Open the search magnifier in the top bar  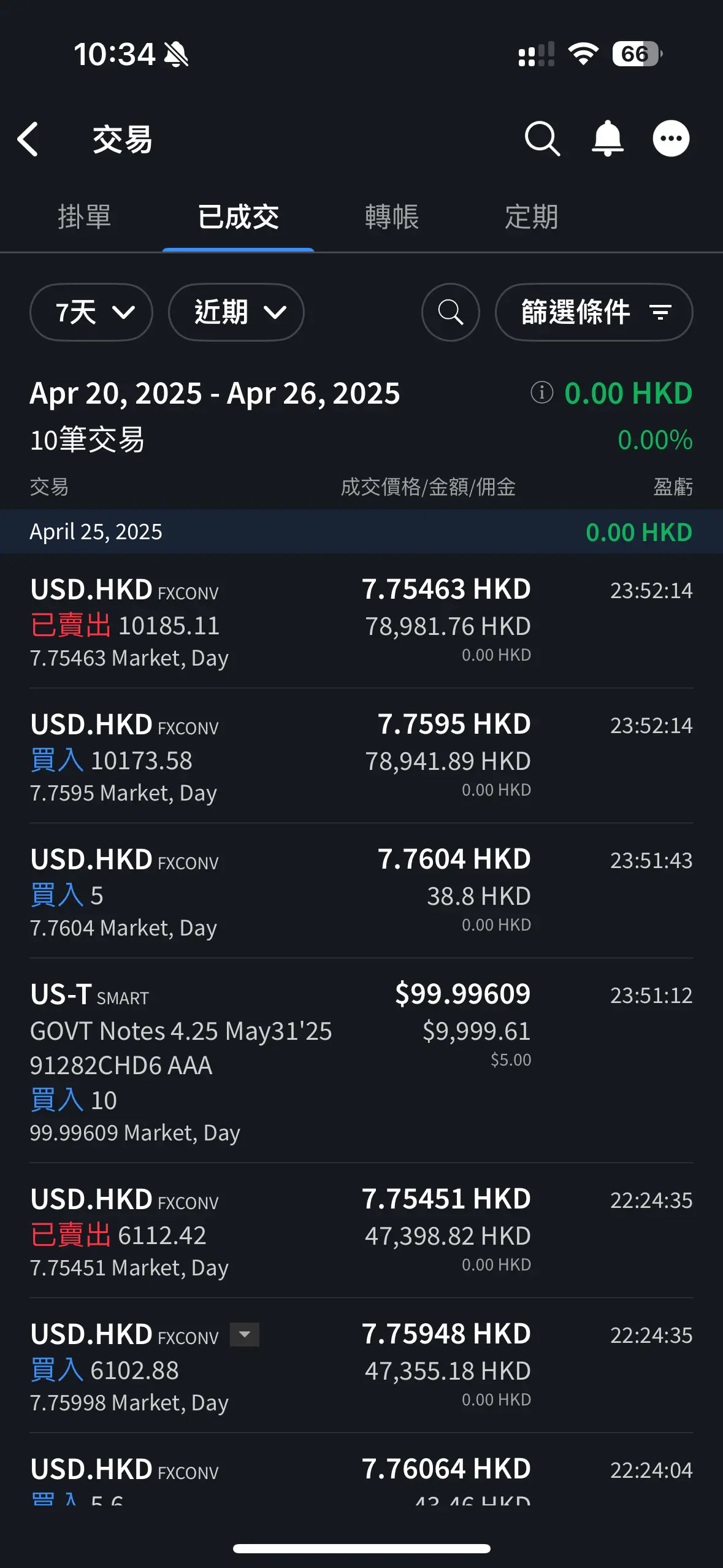pos(542,138)
